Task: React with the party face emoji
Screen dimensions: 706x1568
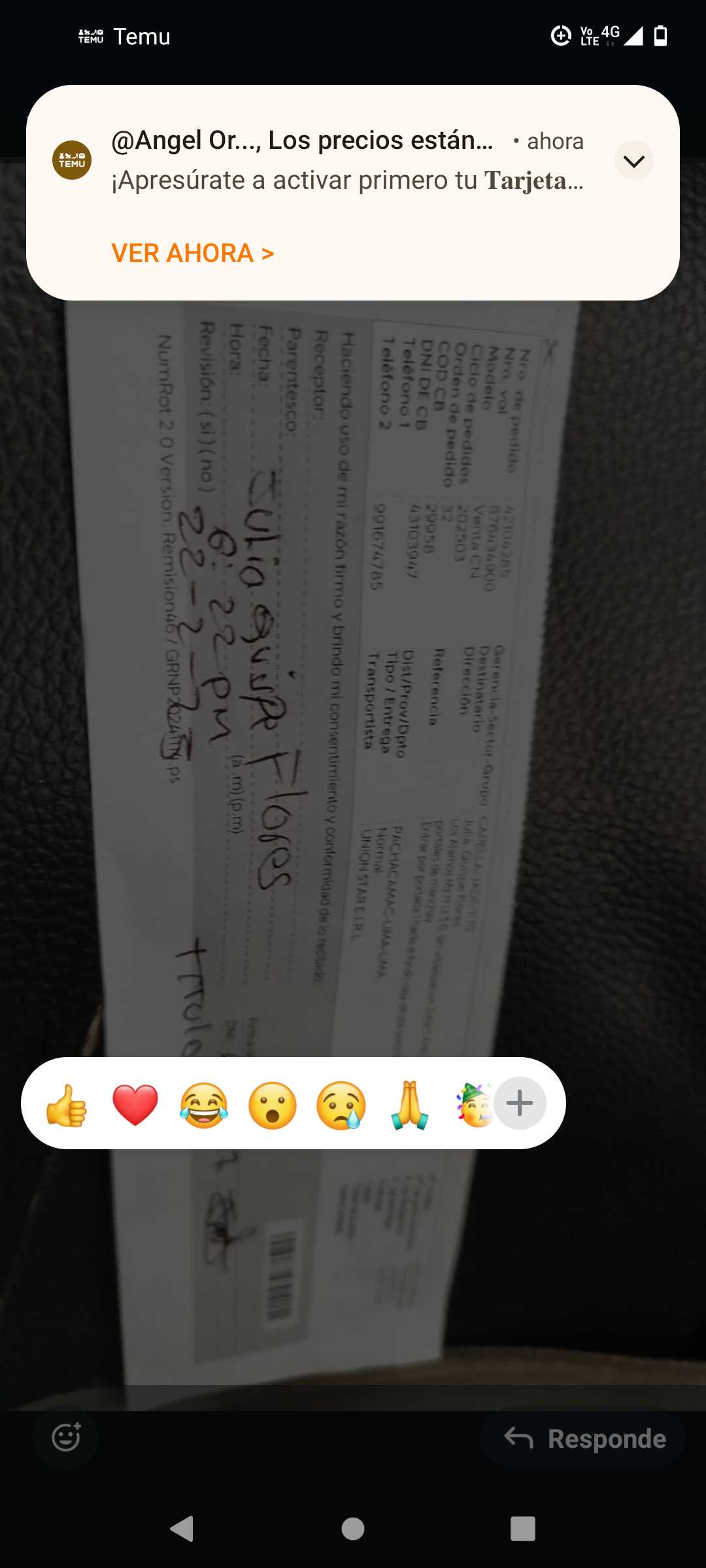Action: [x=473, y=1105]
